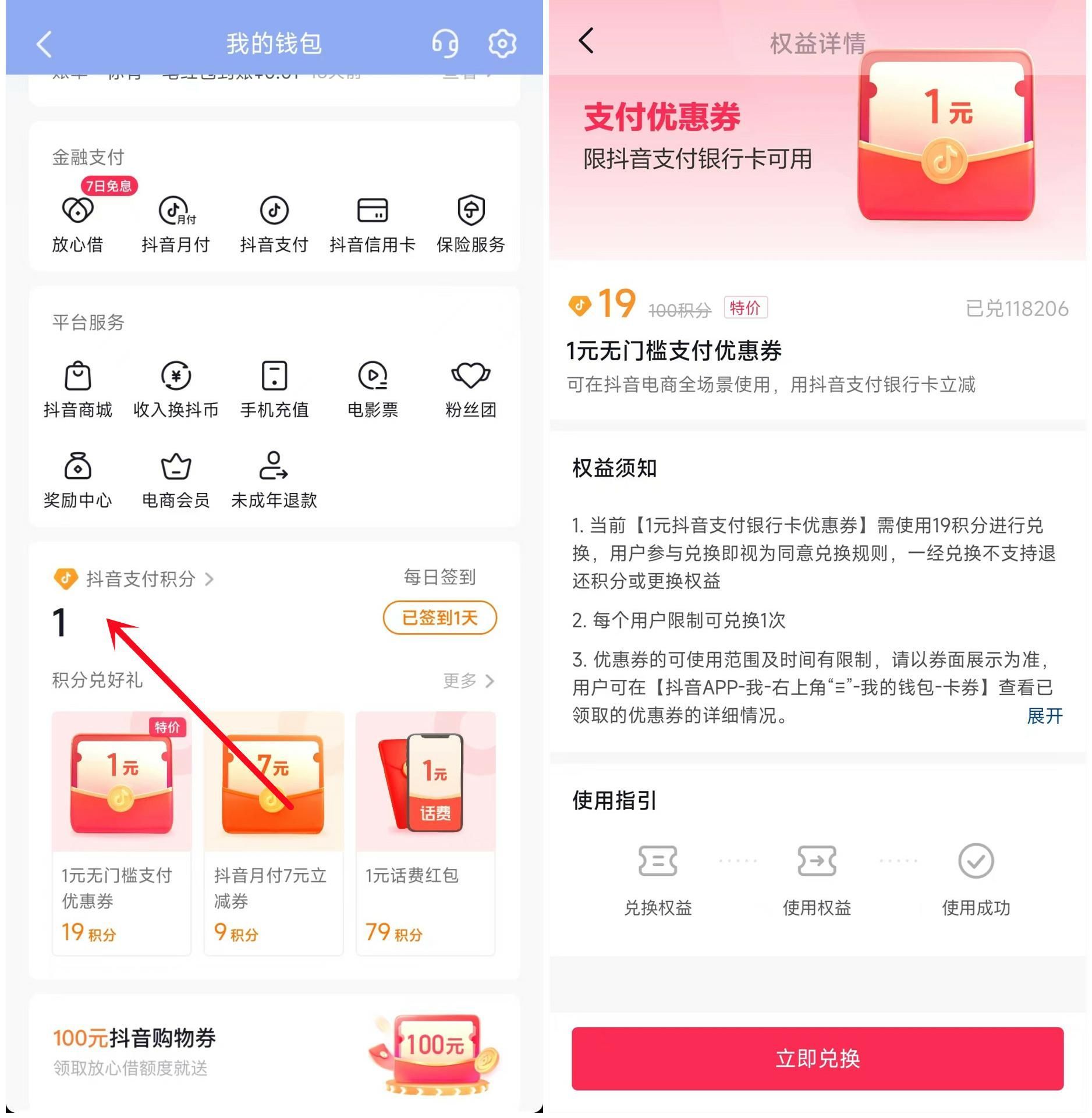Open 放心借 loan service
The height and width of the screenshot is (1118, 1092).
click(77, 225)
